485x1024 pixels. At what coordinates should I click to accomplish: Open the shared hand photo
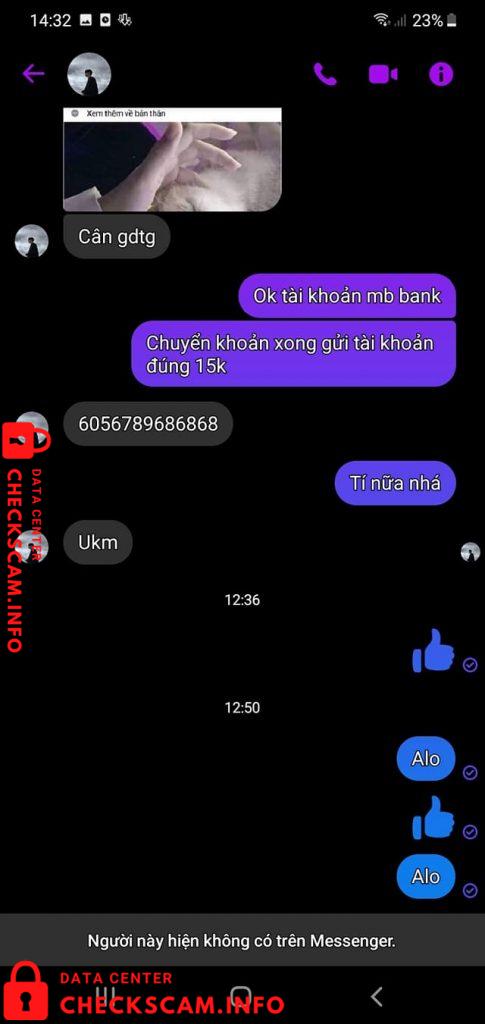(x=172, y=159)
